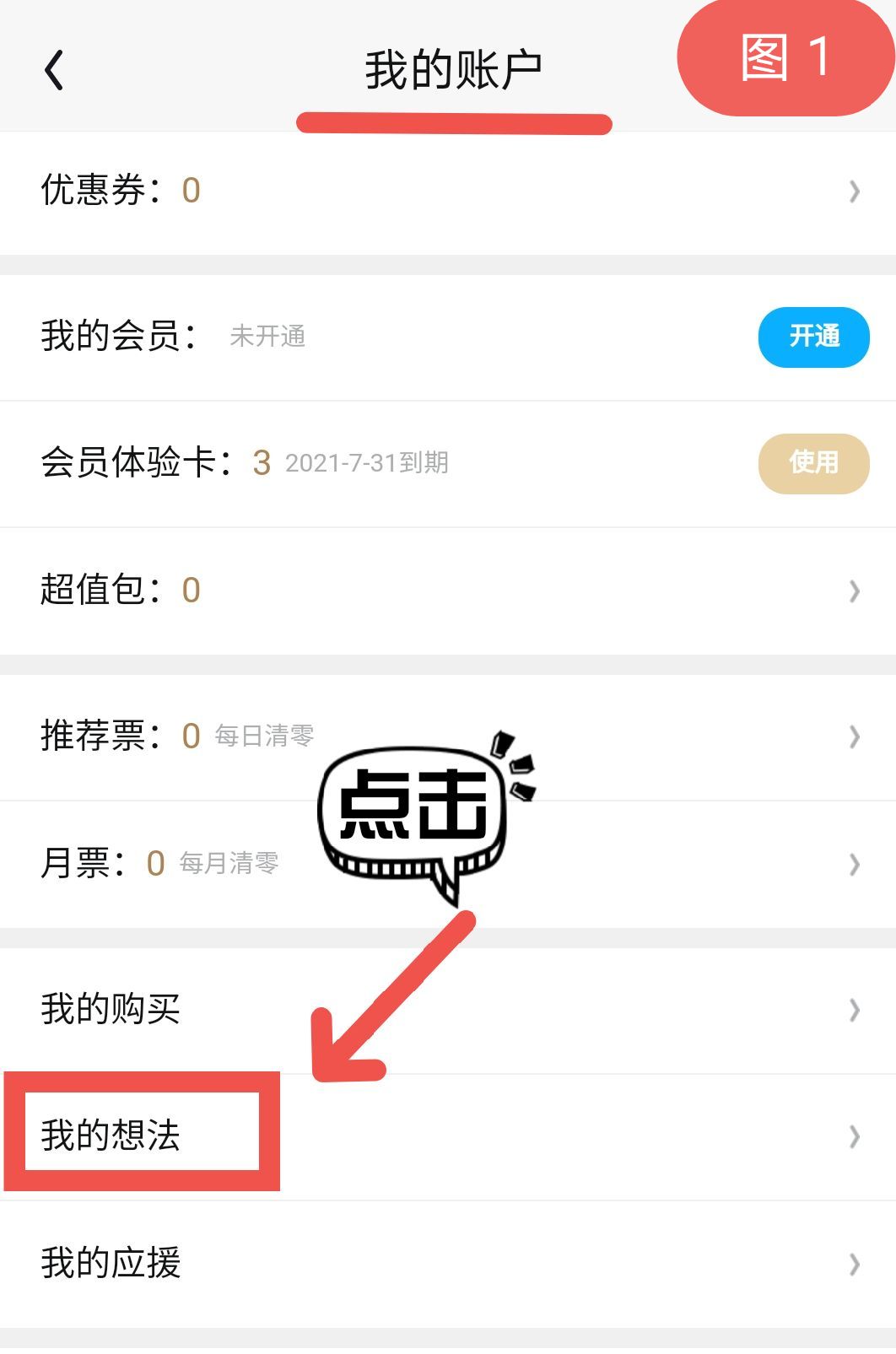Go back from 我的账户
896x1354 pixels.
pyautogui.click(x=54, y=70)
